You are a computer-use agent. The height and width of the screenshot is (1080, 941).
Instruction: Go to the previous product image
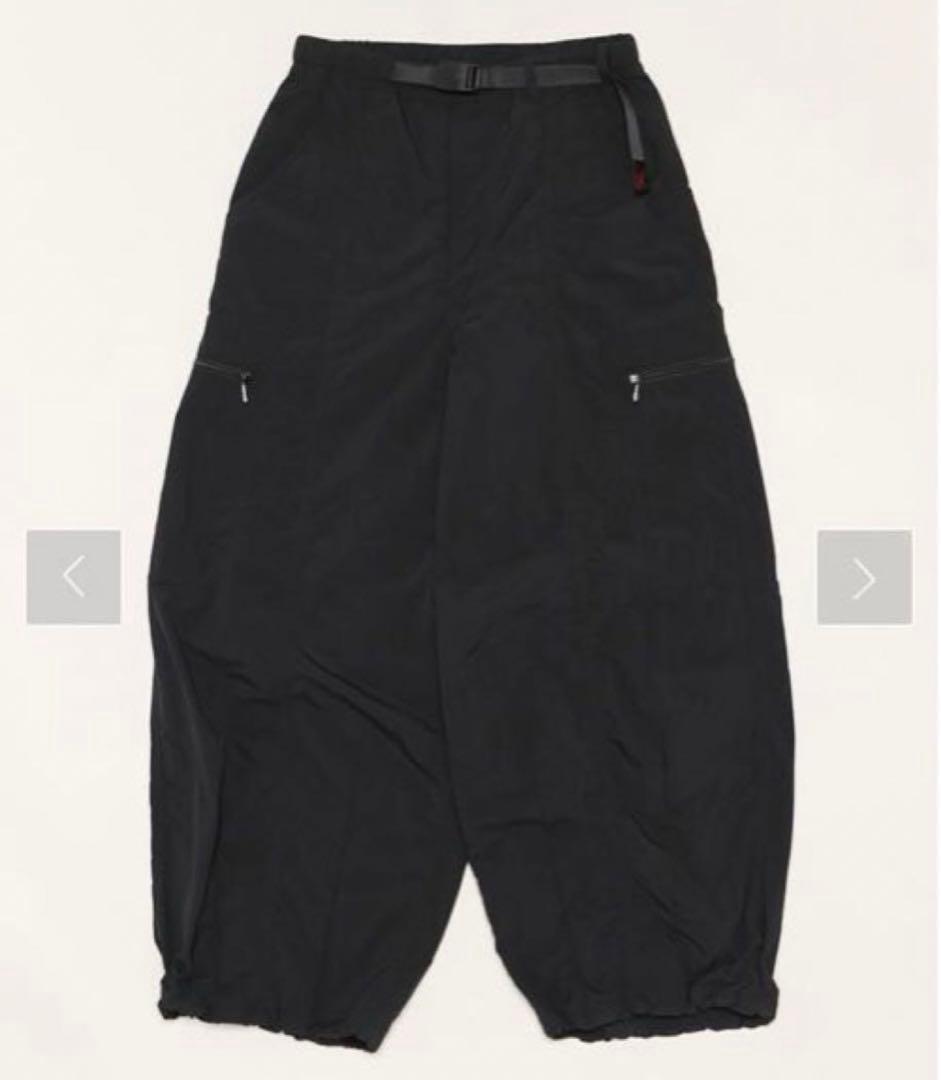tap(73, 577)
